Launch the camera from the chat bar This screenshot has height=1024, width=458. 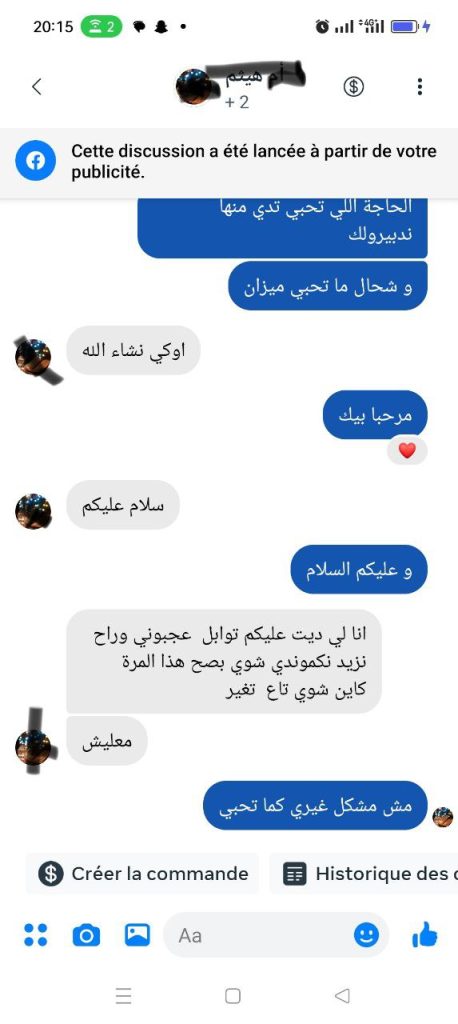point(86,935)
